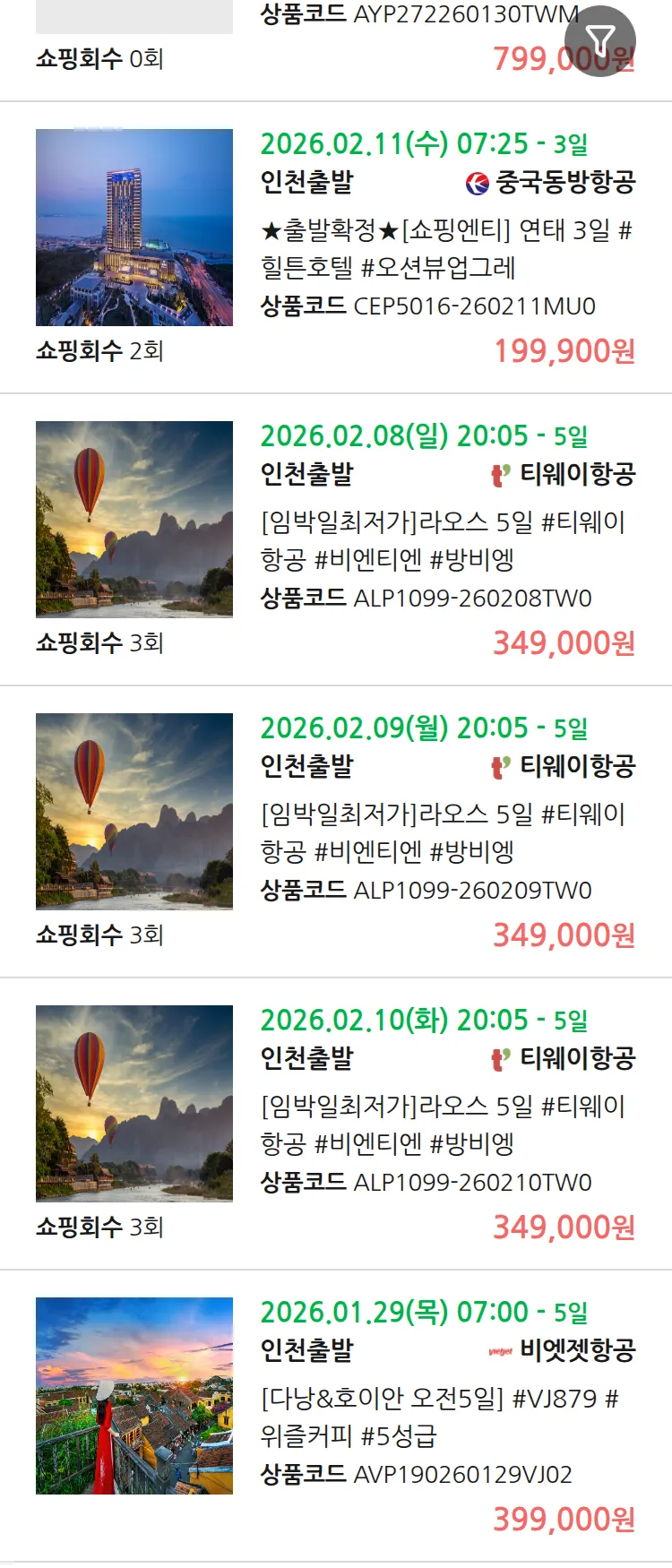Open the 다낭&호이안 오전5일 package
672x1568 pixels.
439,1417
